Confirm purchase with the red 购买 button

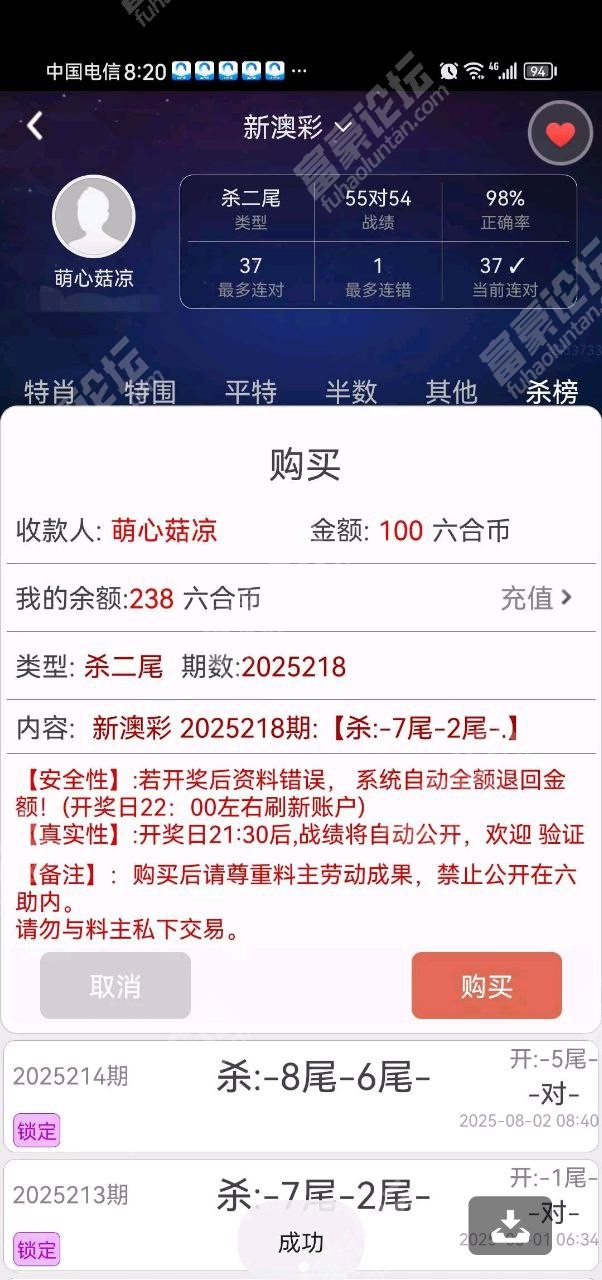pos(486,986)
